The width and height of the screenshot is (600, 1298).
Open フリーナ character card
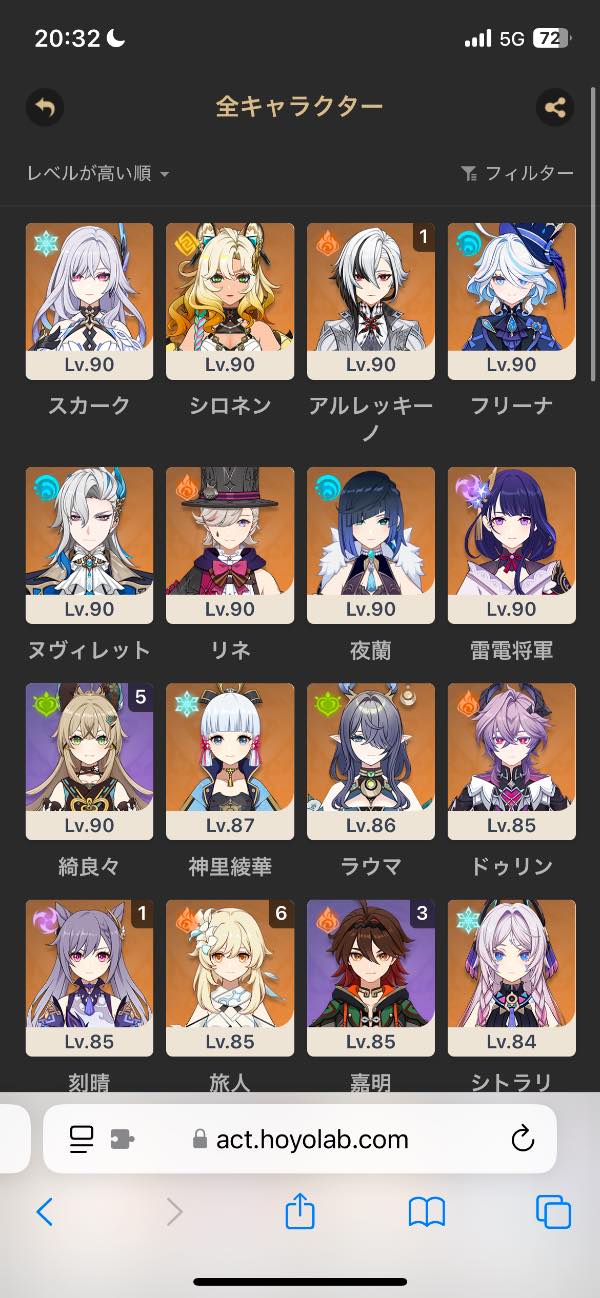point(511,301)
